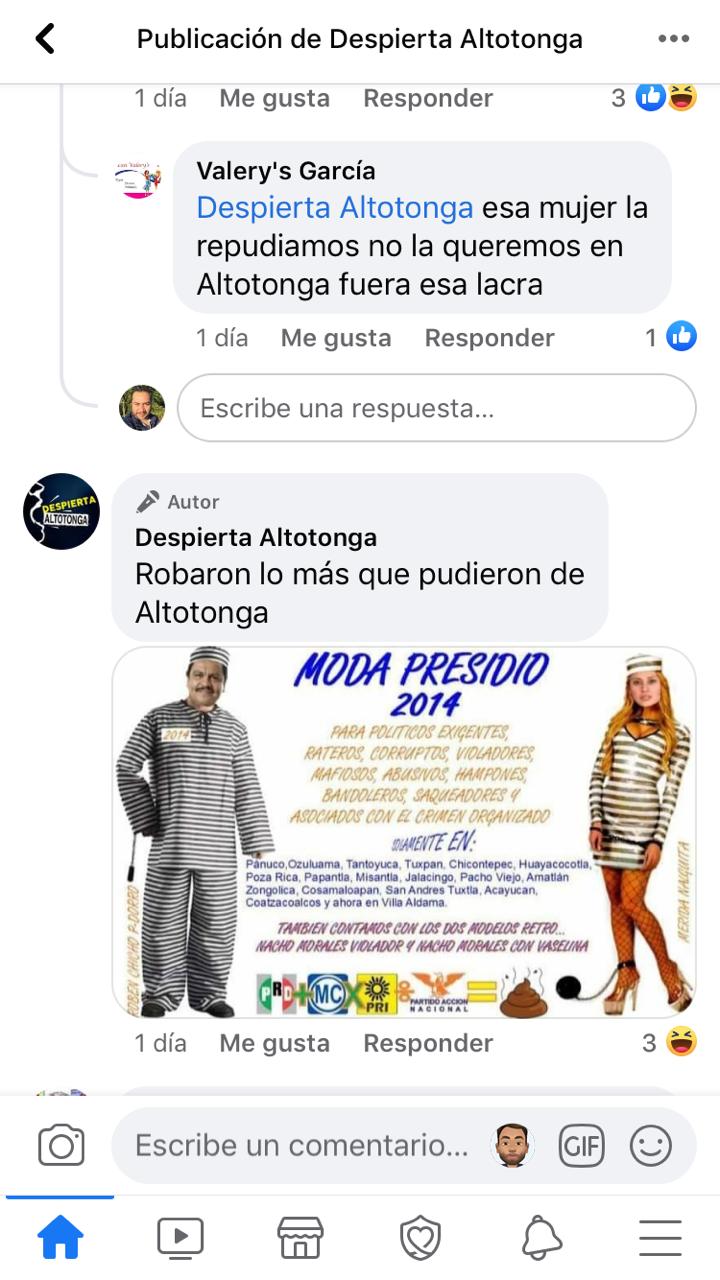Open the avatar sticker picker
720x1280 pixels.
click(513, 1146)
